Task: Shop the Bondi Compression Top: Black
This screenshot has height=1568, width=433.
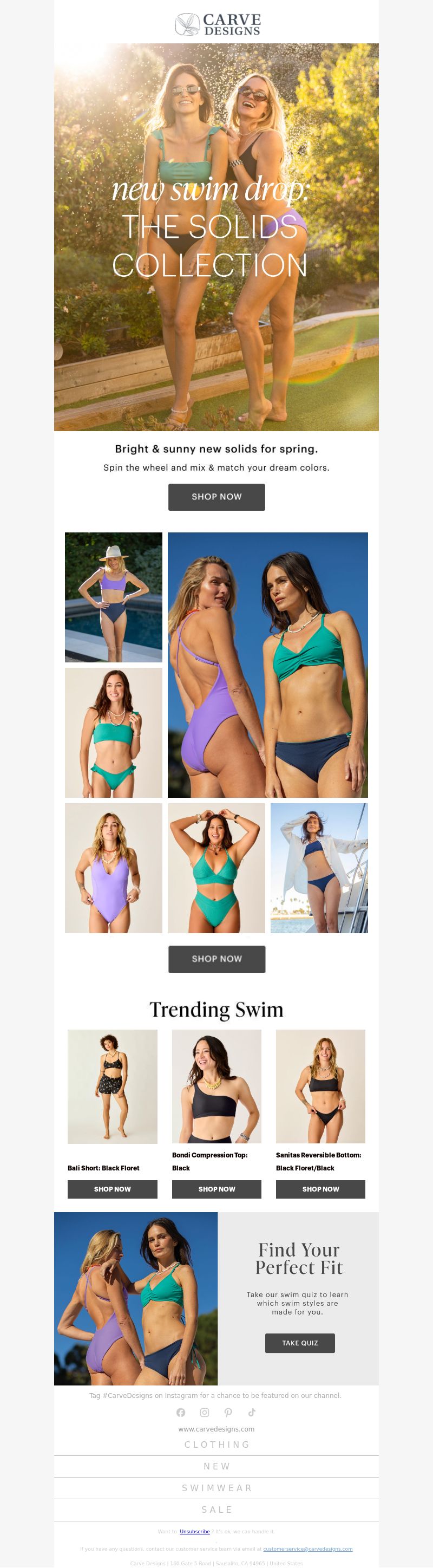Action: tap(216, 1189)
